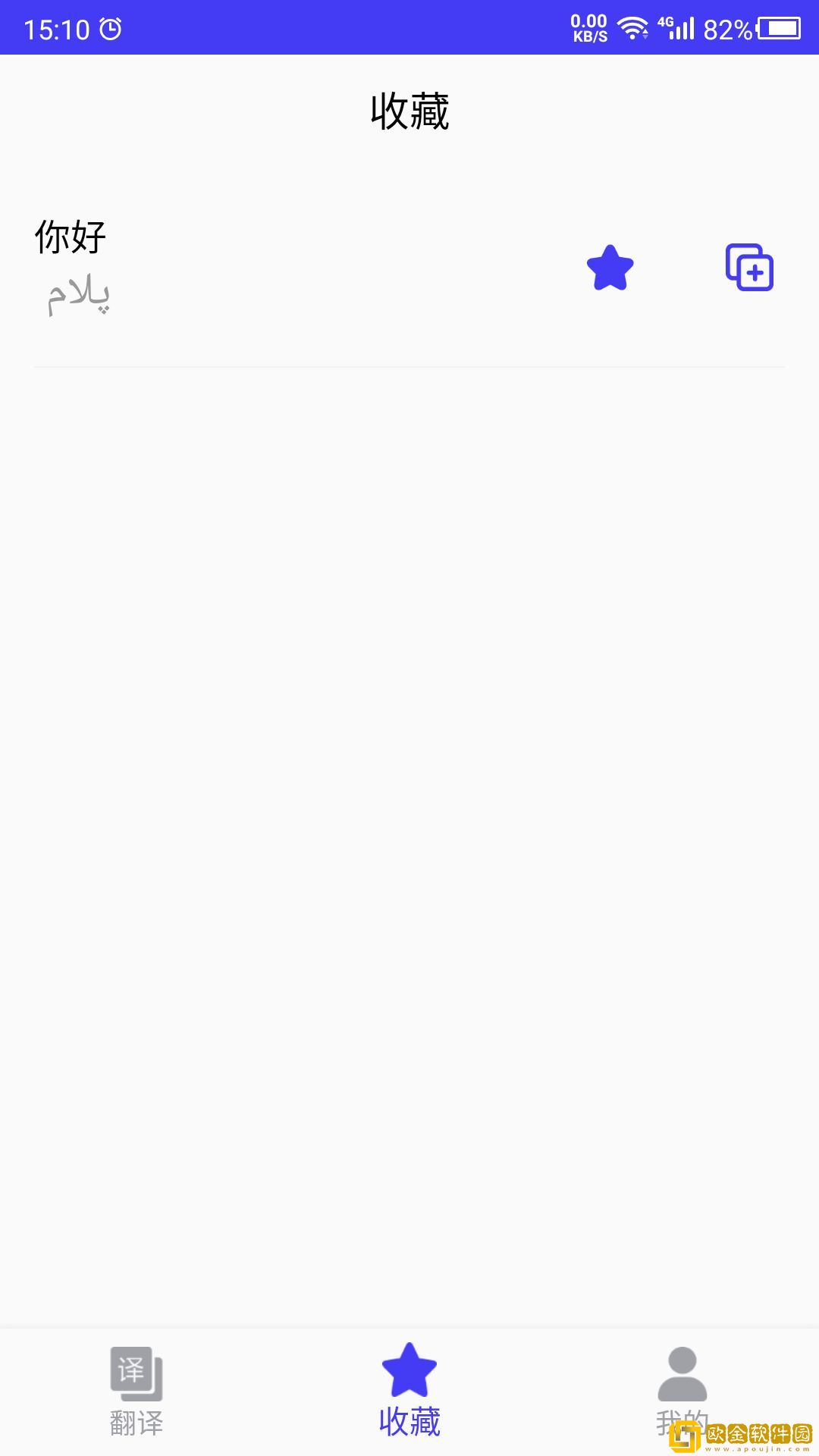Copy the 你好 translation

coord(749,268)
